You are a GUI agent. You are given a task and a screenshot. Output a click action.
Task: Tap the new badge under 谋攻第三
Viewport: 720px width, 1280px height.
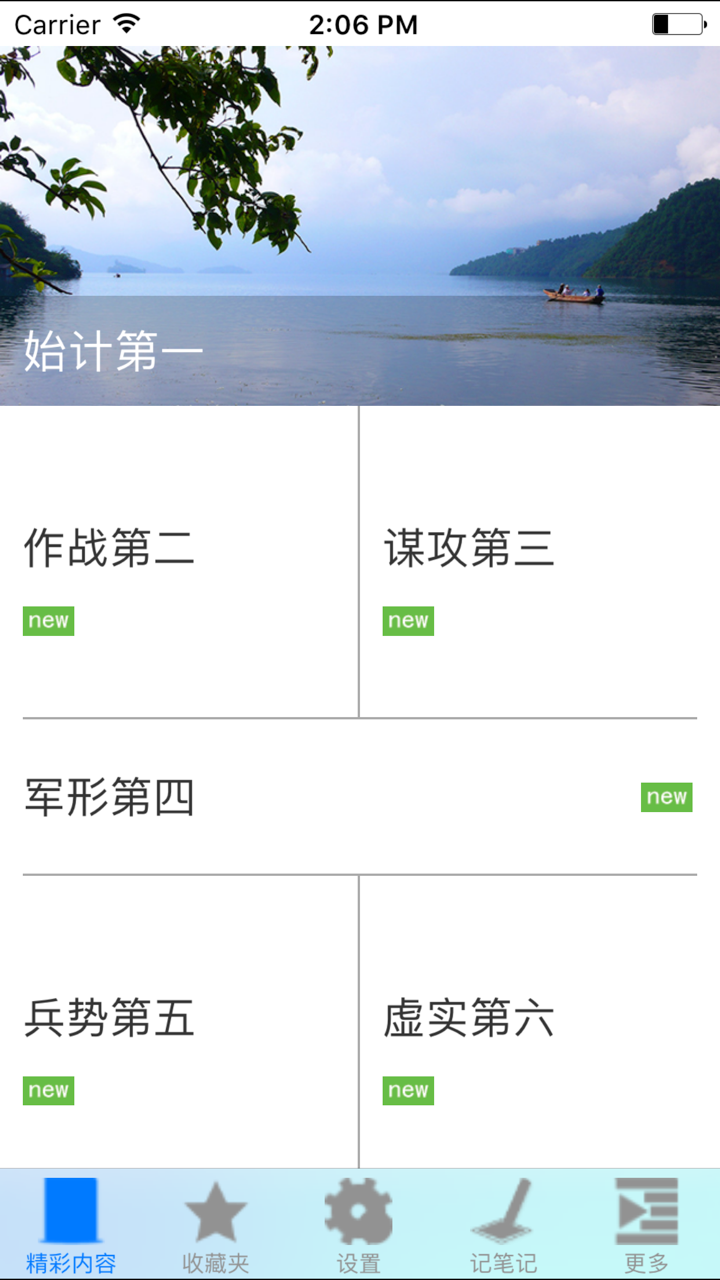coord(407,620)
